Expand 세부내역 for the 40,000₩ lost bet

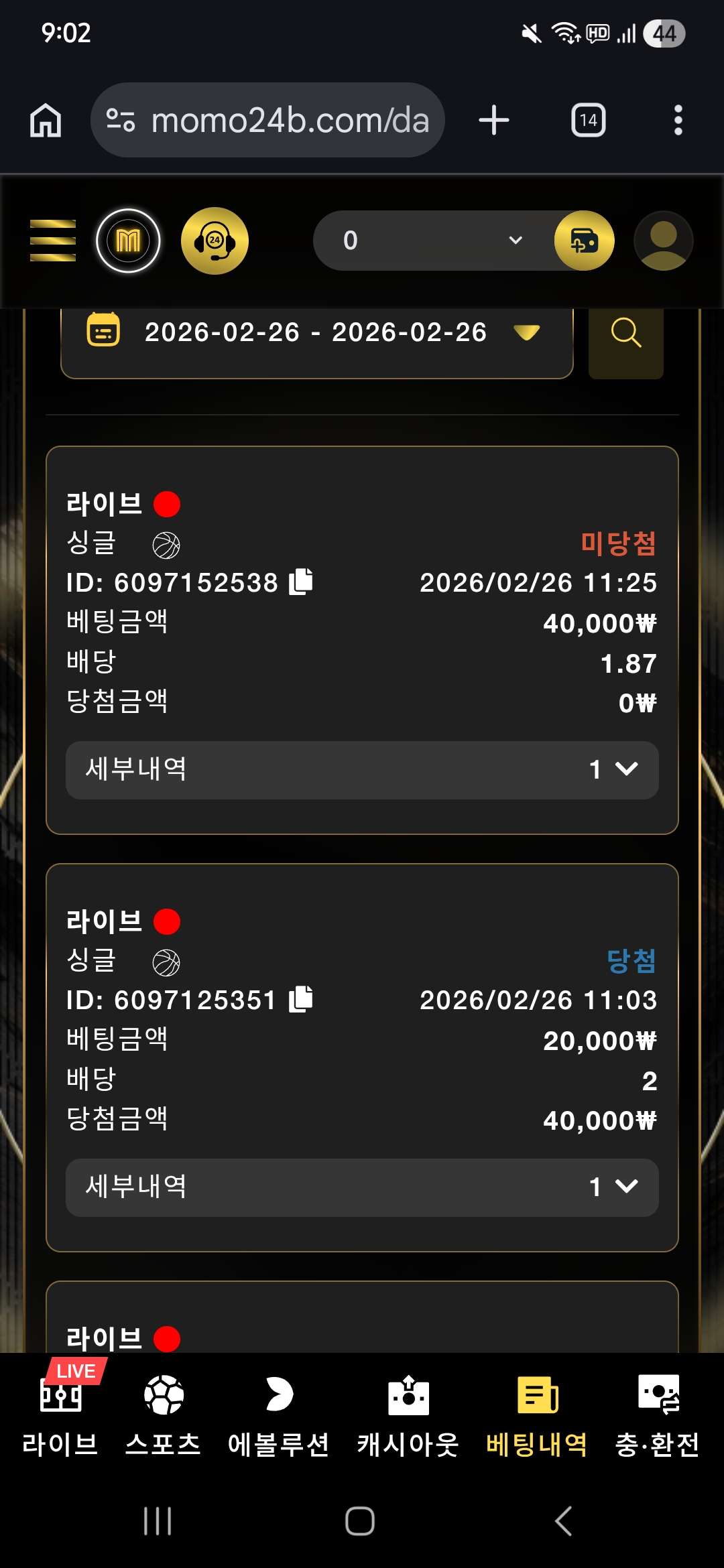coord(362,769)
